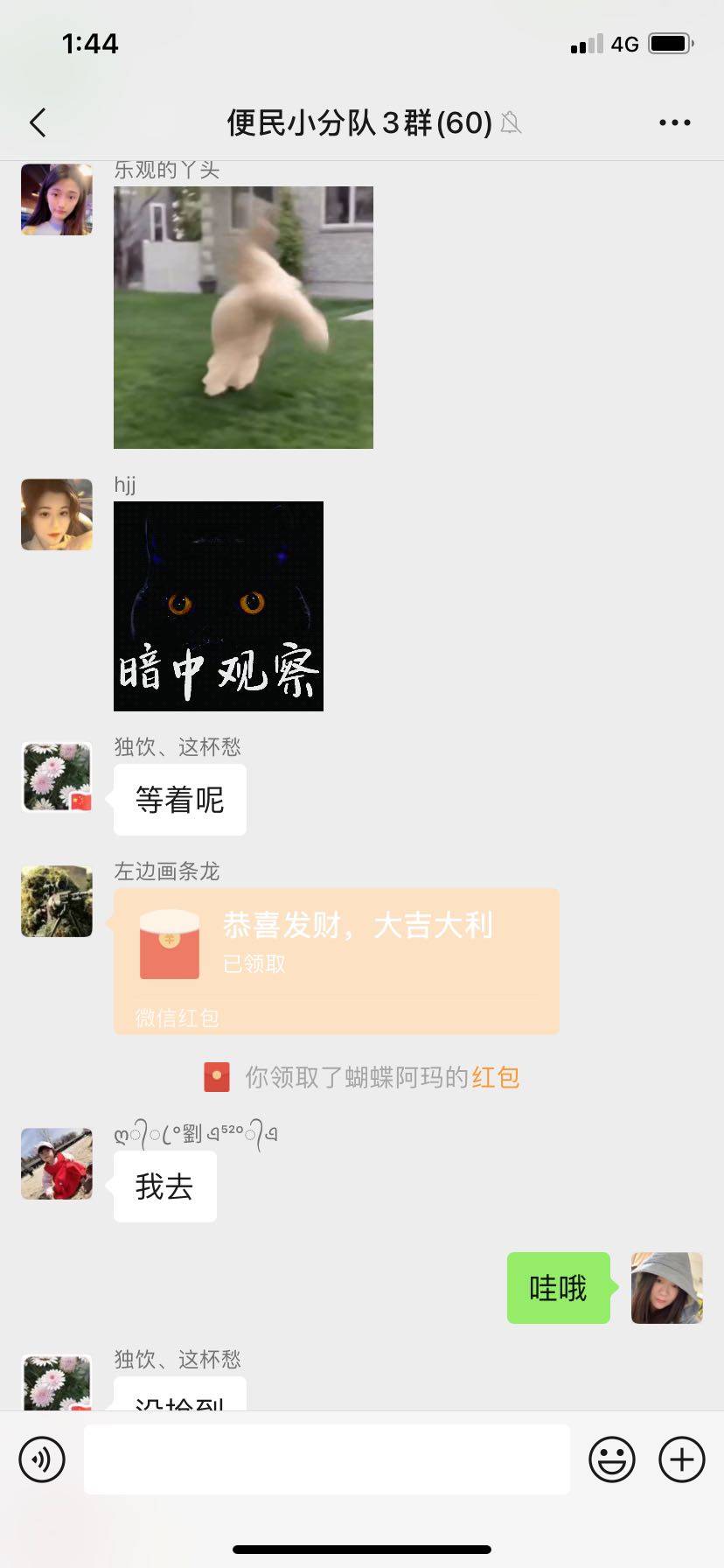The height and width of the screenshot is (1568, 724).
Task: Open 乐观的丫头's profile avatar
Action: 57,199
